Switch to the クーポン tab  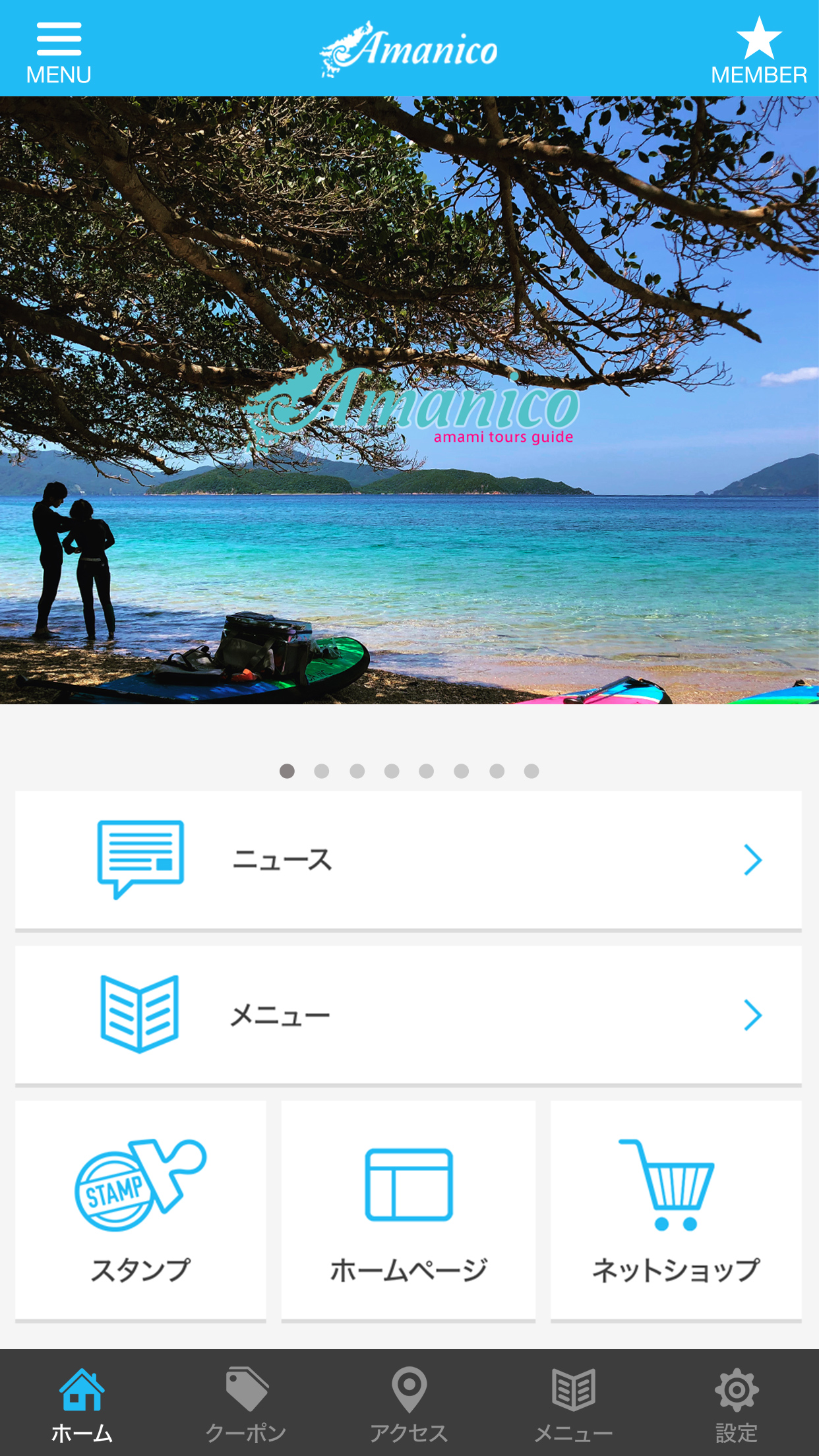tap(246, 1403)
